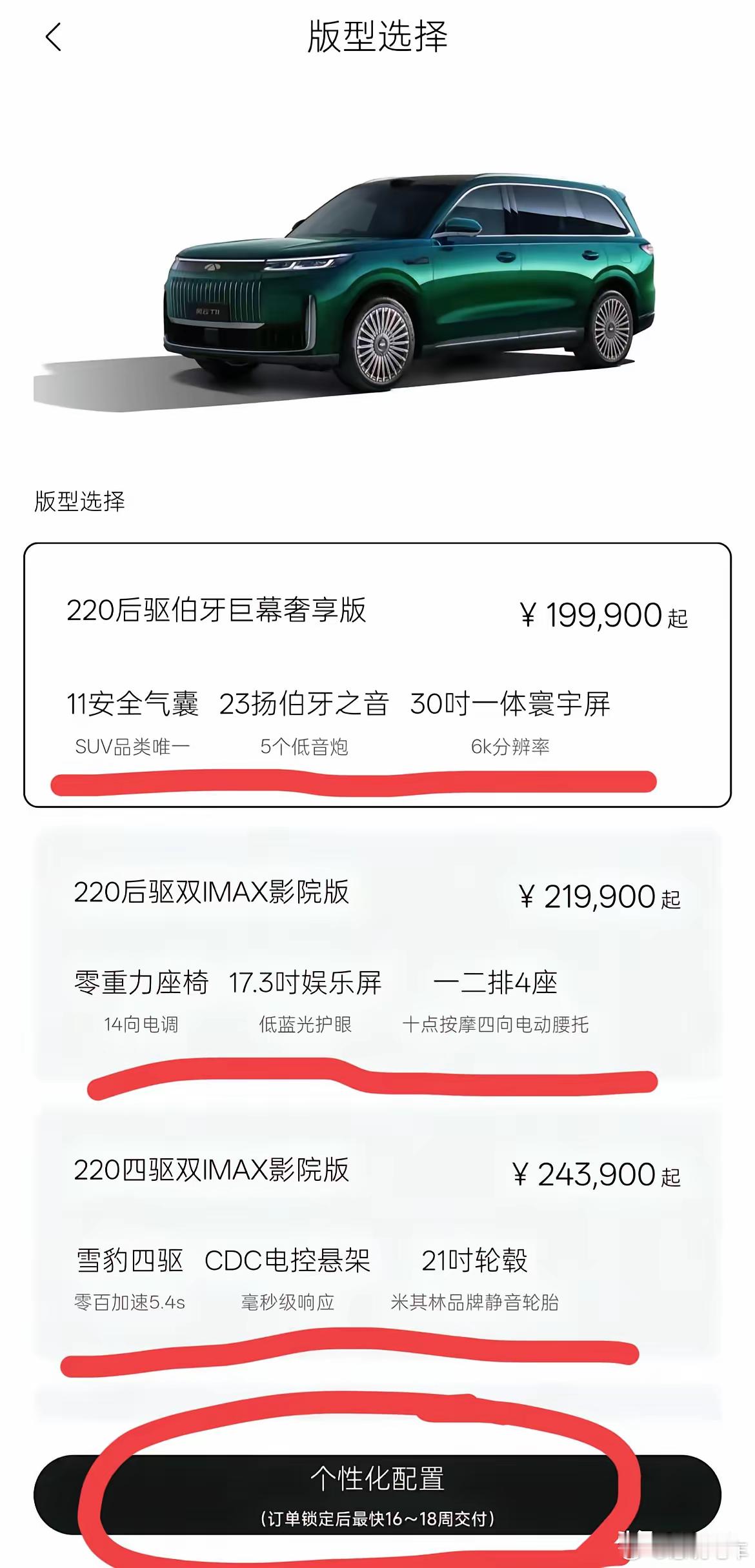Viewport: 755px width, 1568px height.
Task: Go back from the 版型选择 page
Action: [54, 37]
